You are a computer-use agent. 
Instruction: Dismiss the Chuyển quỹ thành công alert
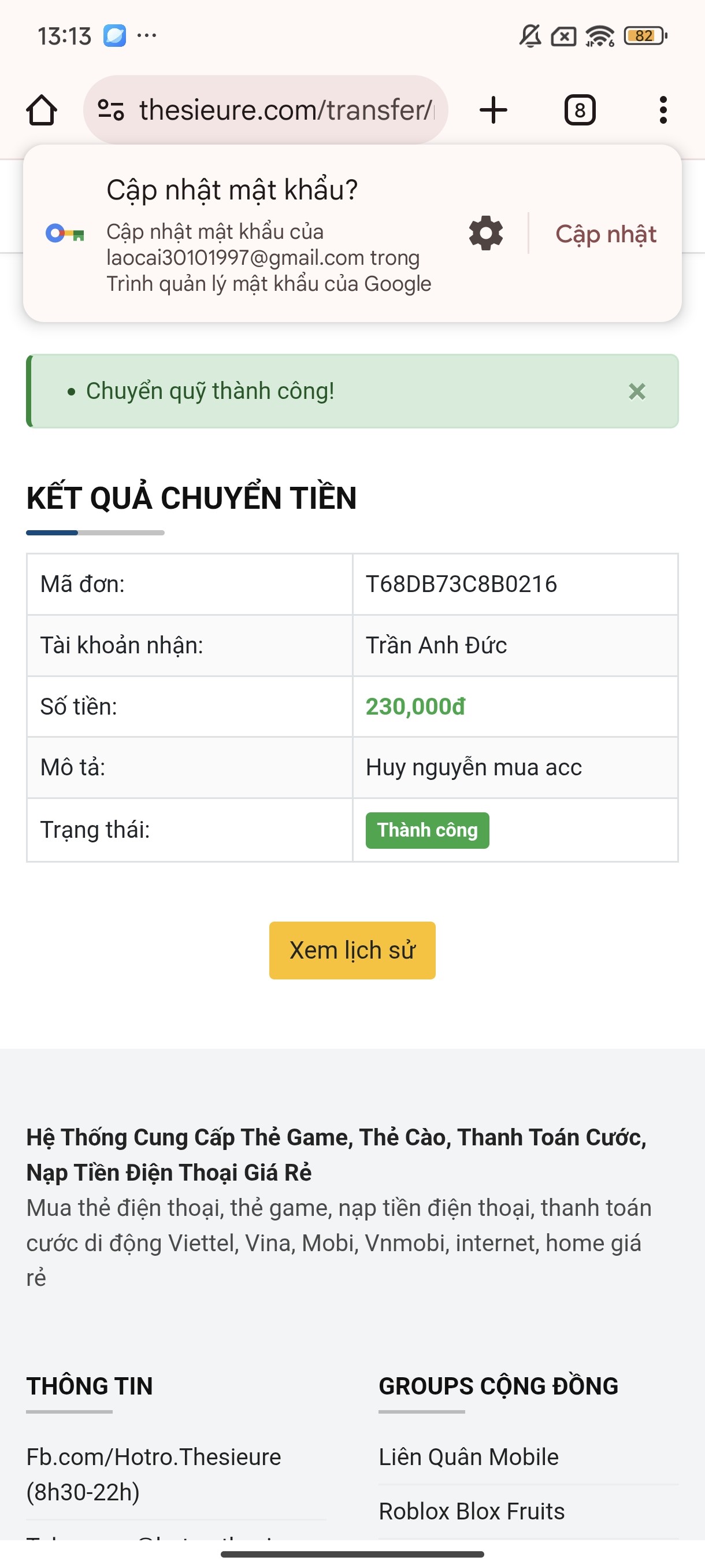point(636,391)
